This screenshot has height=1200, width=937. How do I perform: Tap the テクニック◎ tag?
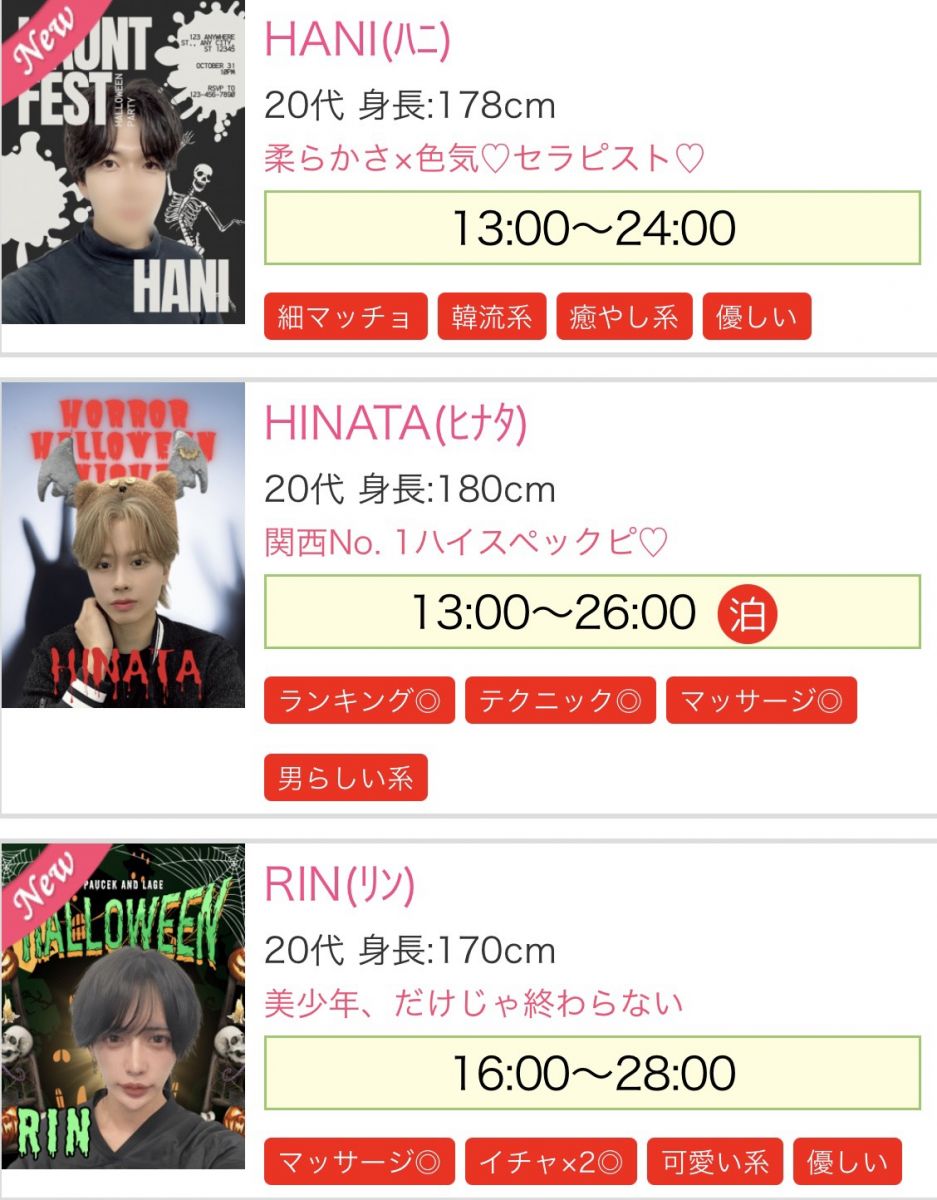(560, 701)
